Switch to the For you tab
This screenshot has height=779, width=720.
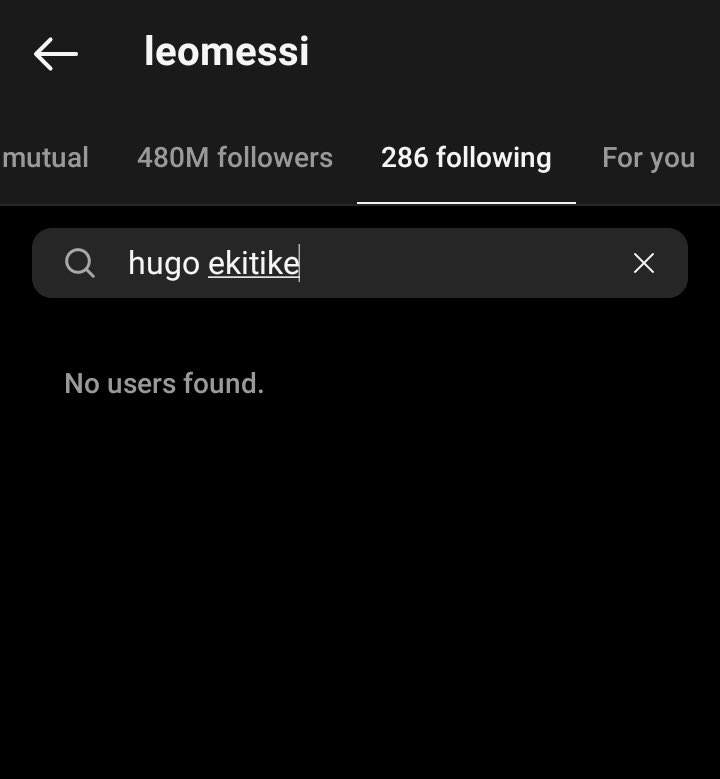648,158
